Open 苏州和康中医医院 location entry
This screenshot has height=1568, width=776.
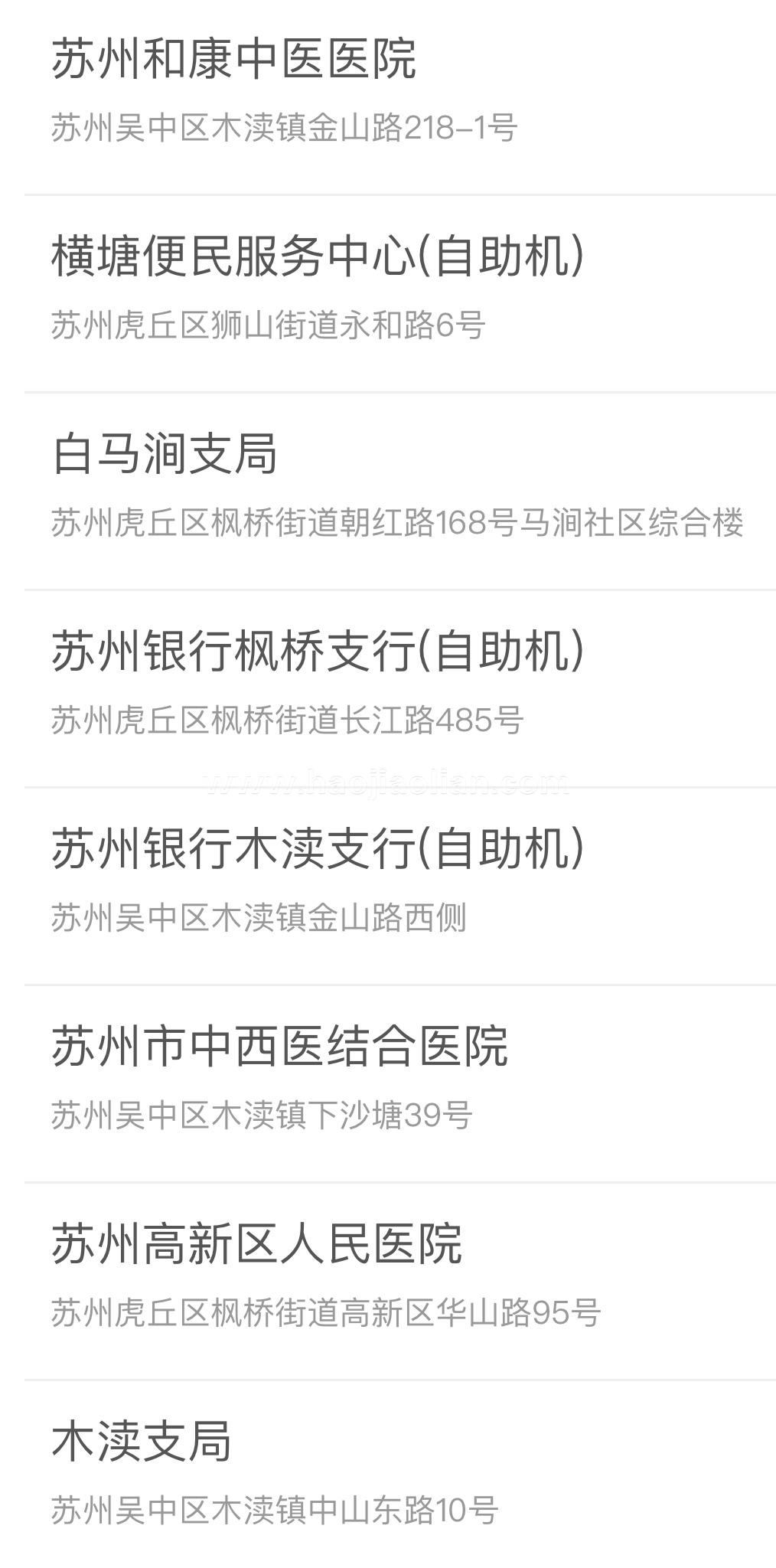pos(388,96)
